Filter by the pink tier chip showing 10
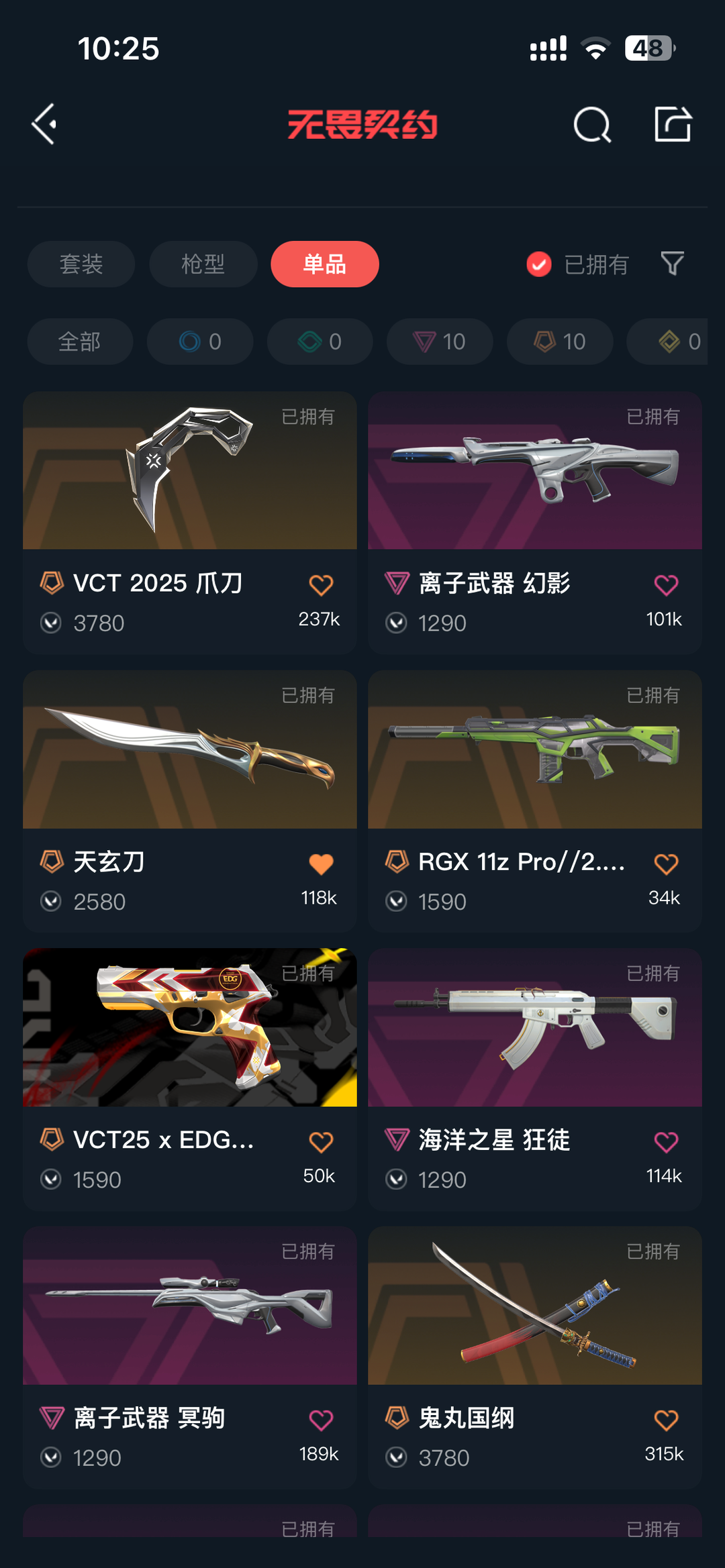 pyautogui.click(x=440, y=342)
